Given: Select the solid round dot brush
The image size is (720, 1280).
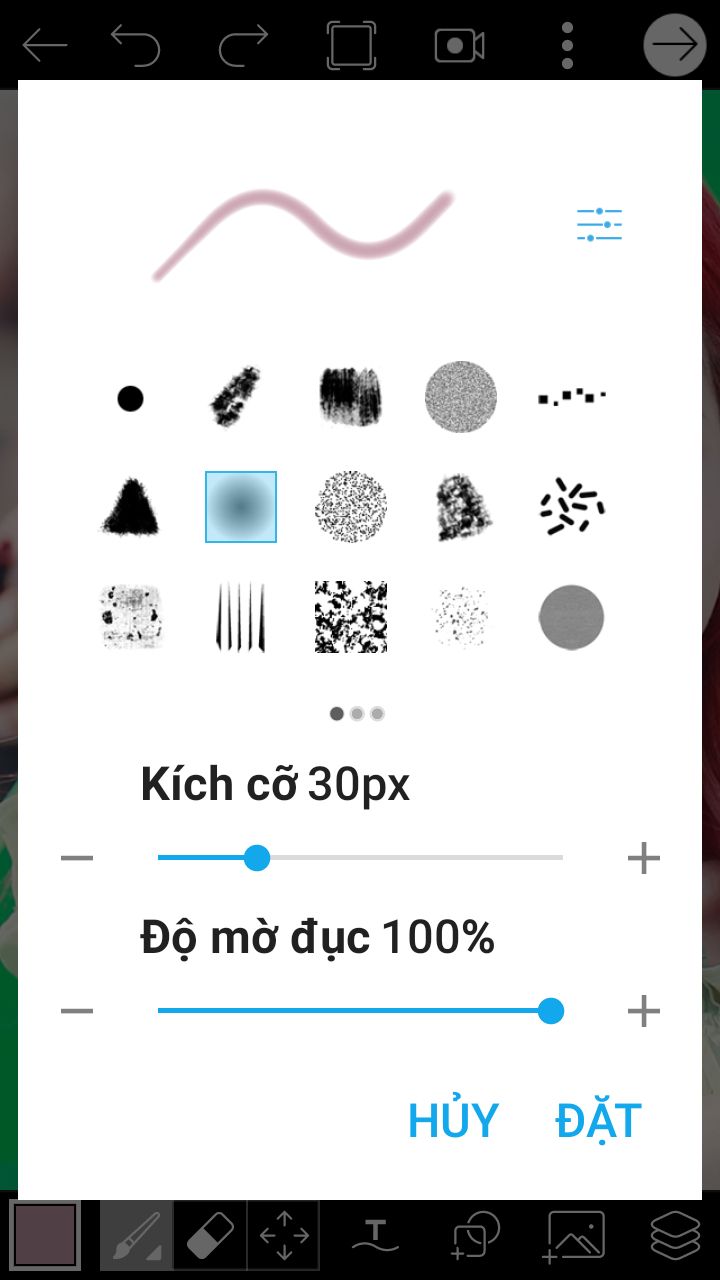Looking at the screenshot, I should coord(130,399).
